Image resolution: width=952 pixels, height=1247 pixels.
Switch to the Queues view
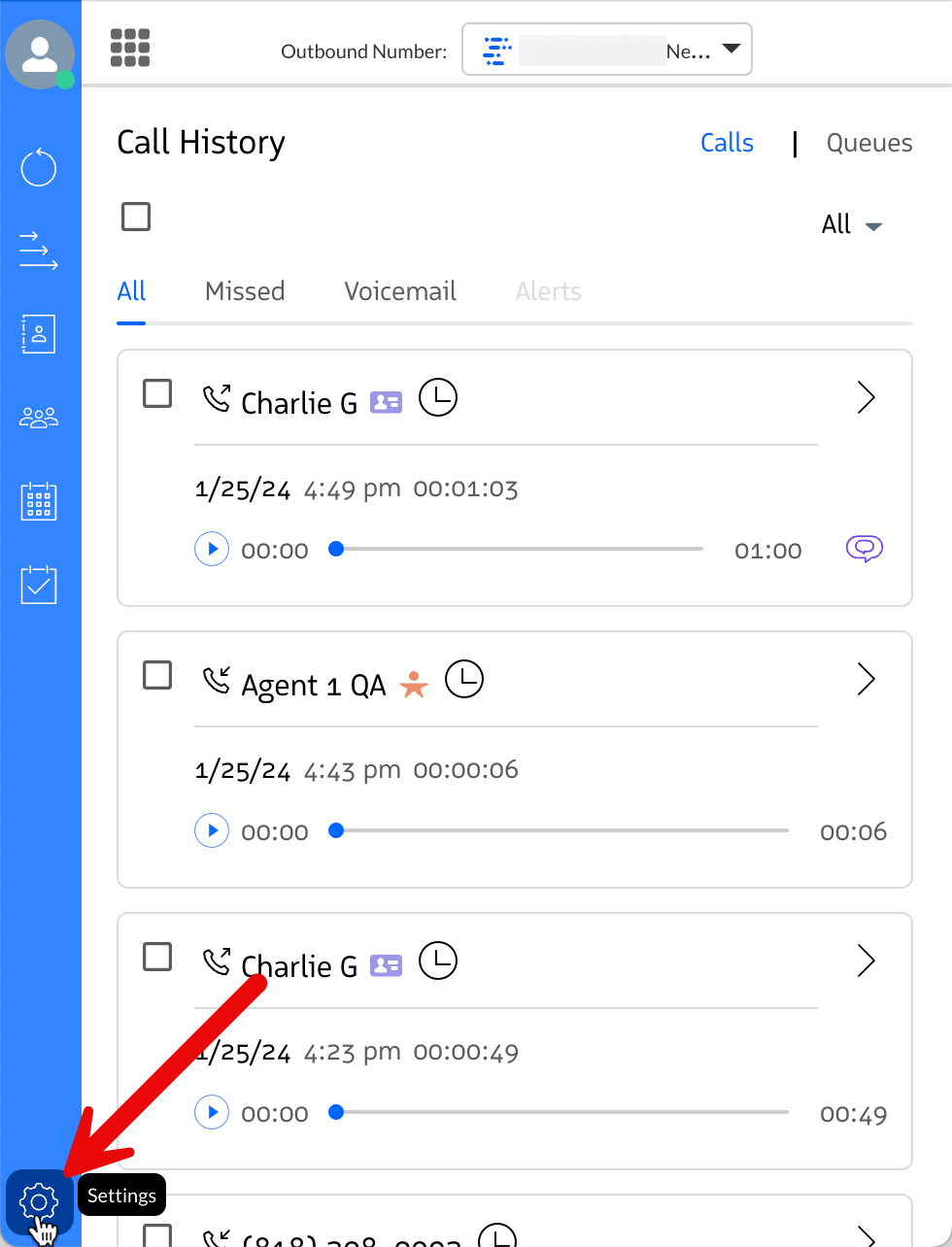pos(868,143)
